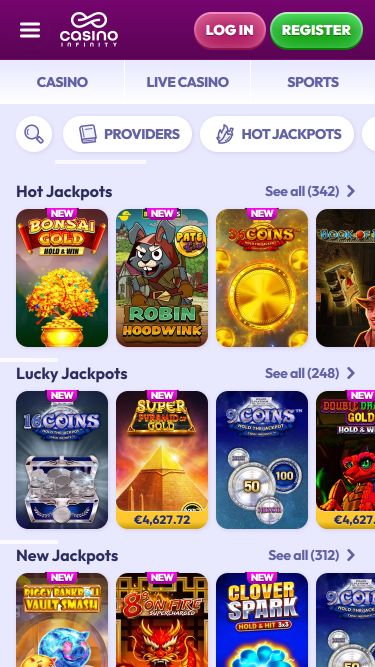Viewport: 375px width, 667px height.
Task: Open the 9 Coins game under Lucky Jackpots
Action: coord(262,459)
